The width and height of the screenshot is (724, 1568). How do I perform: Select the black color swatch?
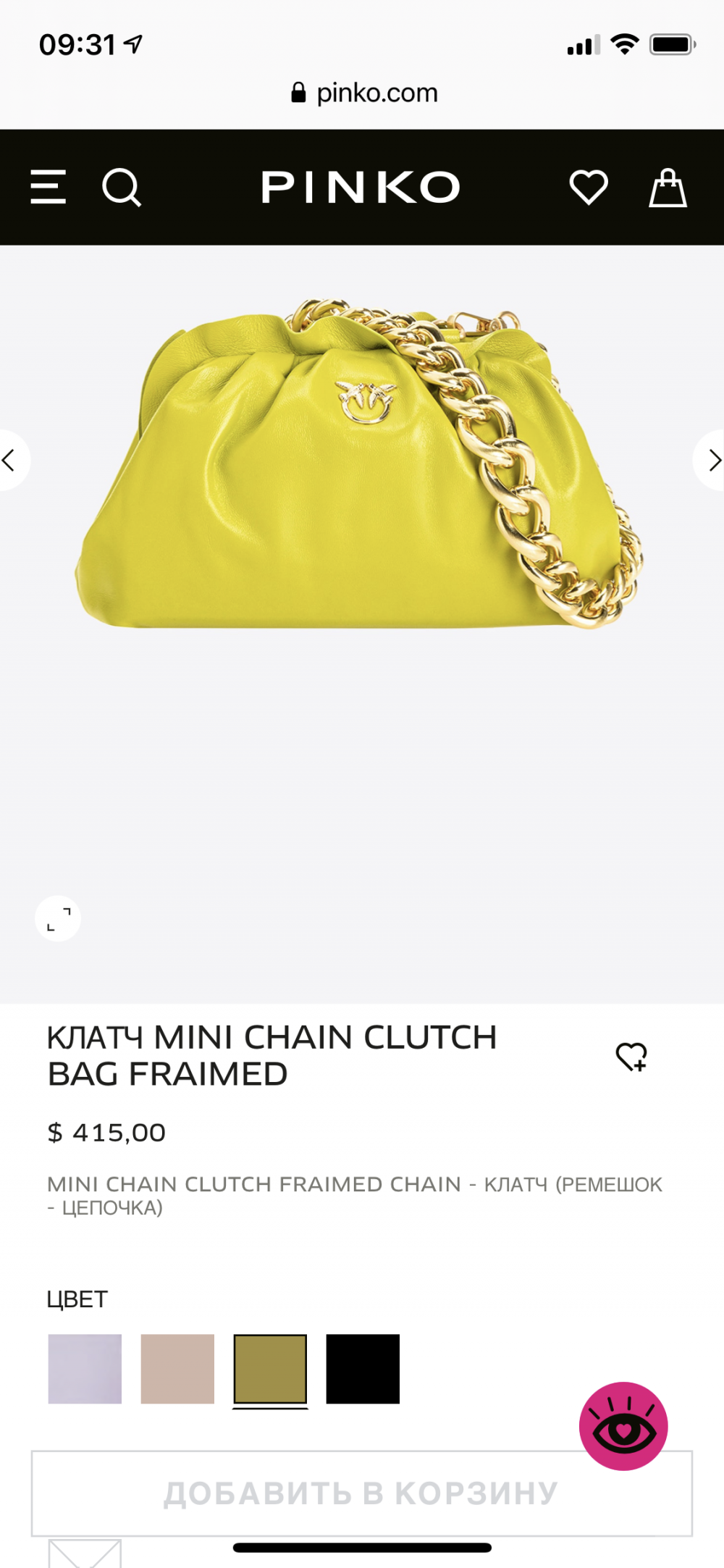[363, 1369]
